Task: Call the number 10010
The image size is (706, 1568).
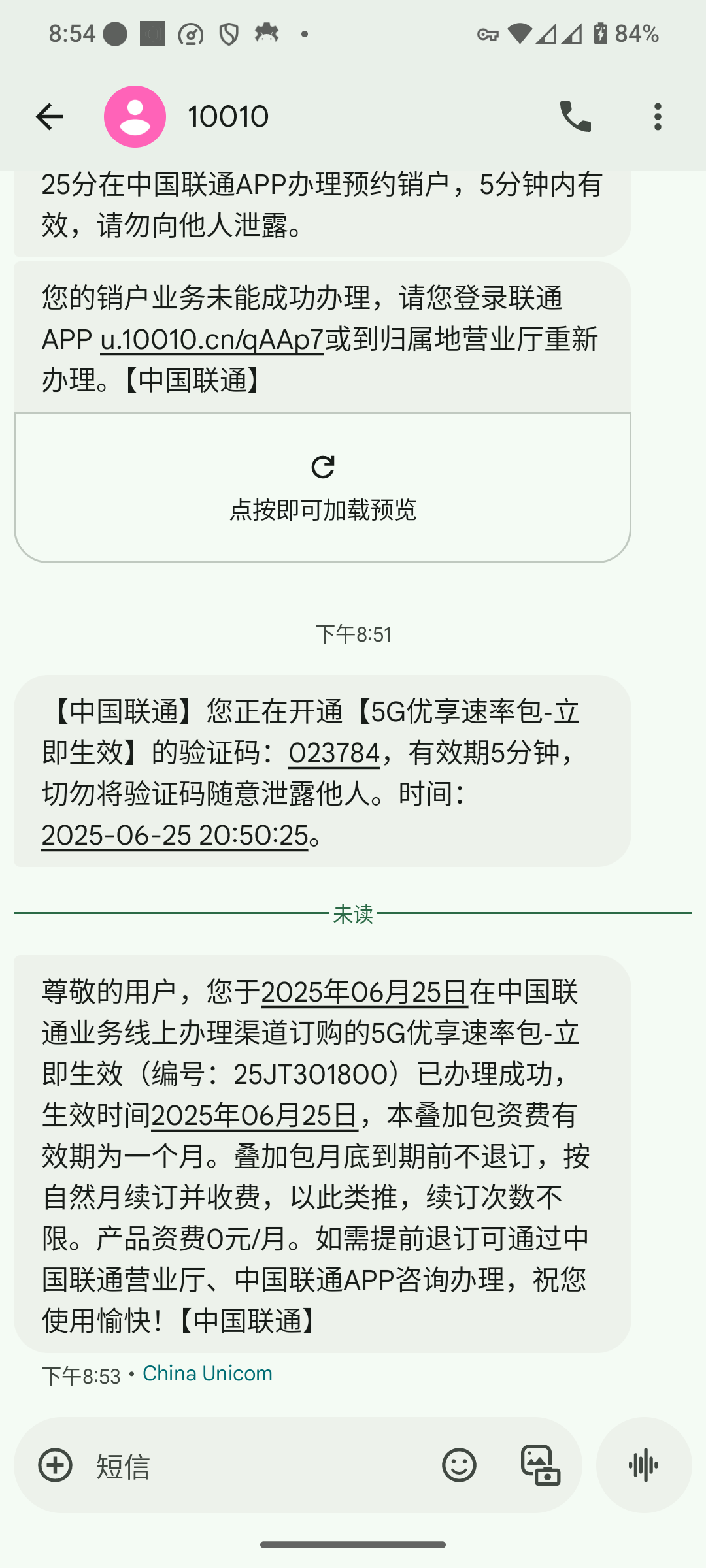Action: coord(575,117)
